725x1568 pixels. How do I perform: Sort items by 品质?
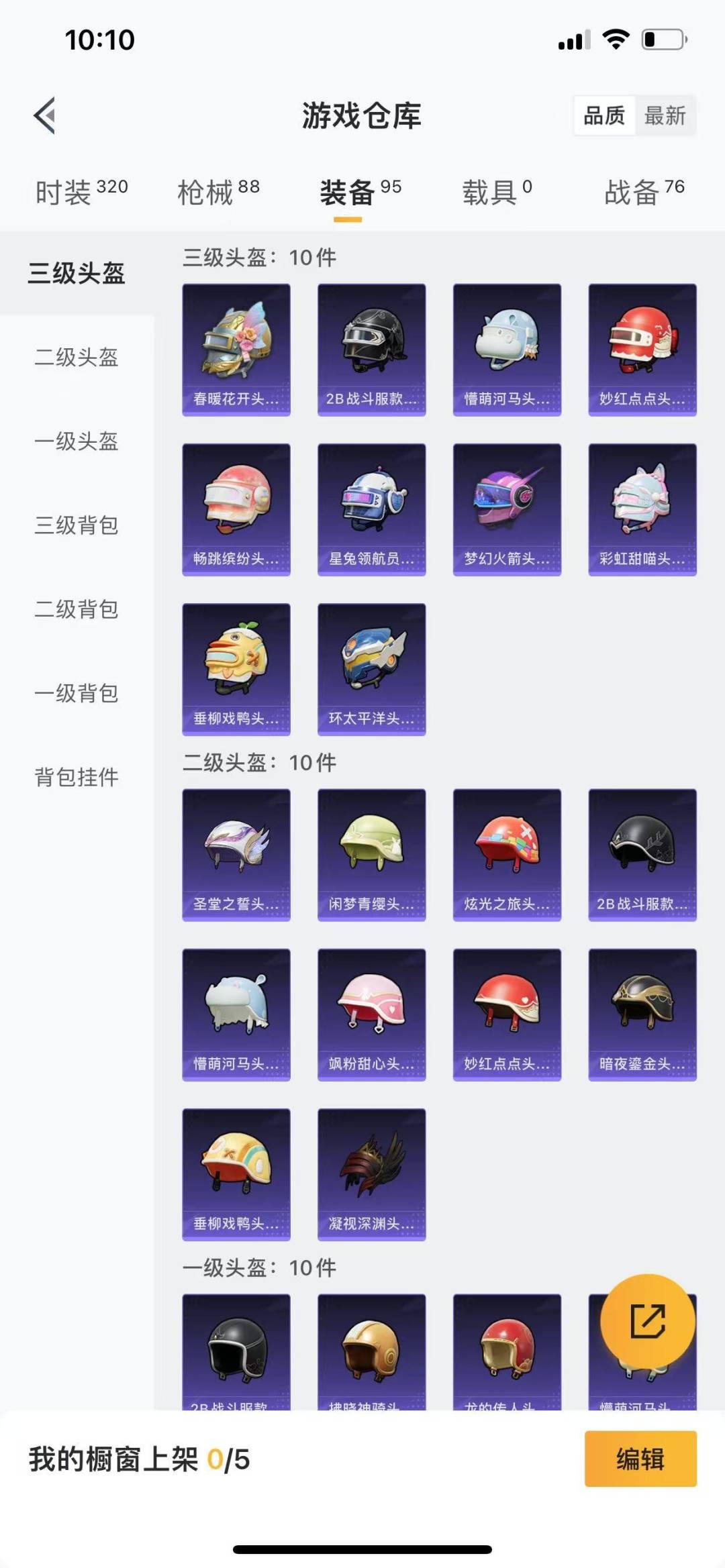[604, 116]
